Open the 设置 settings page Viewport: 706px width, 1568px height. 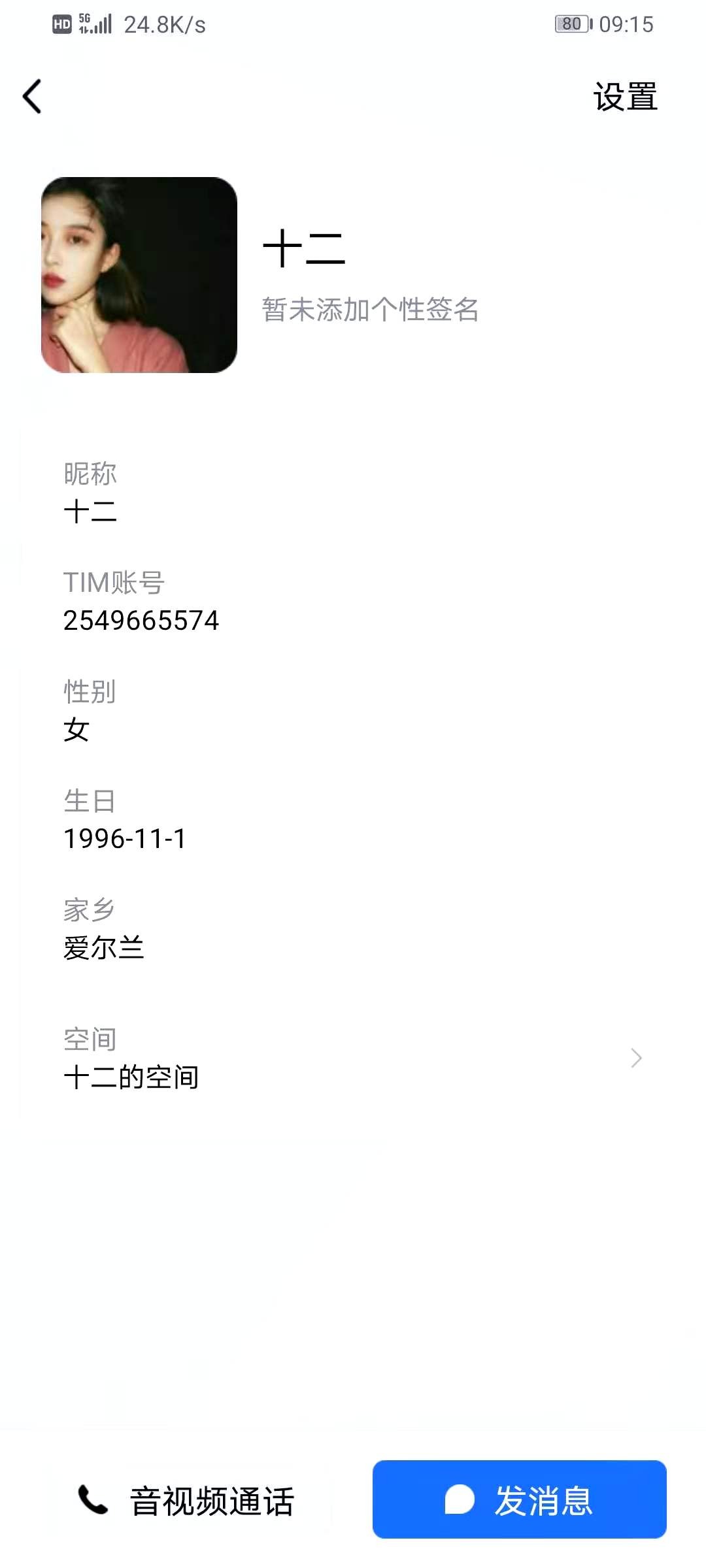tap(624, 97)
